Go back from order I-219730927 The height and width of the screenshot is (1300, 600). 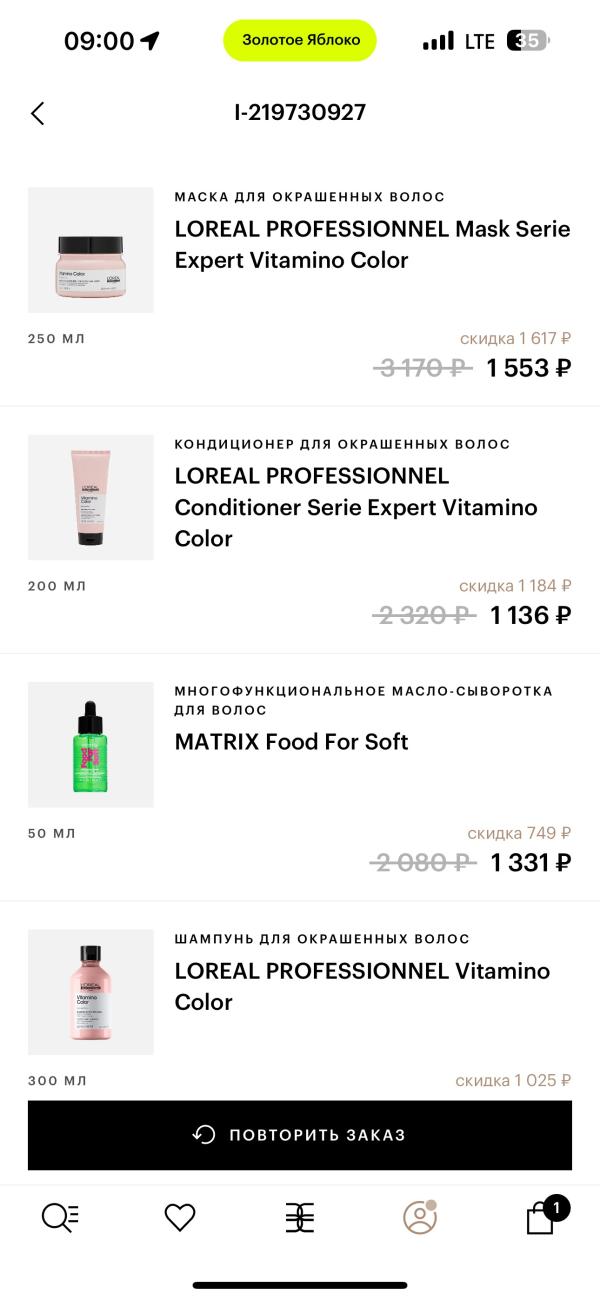[38, 113]
